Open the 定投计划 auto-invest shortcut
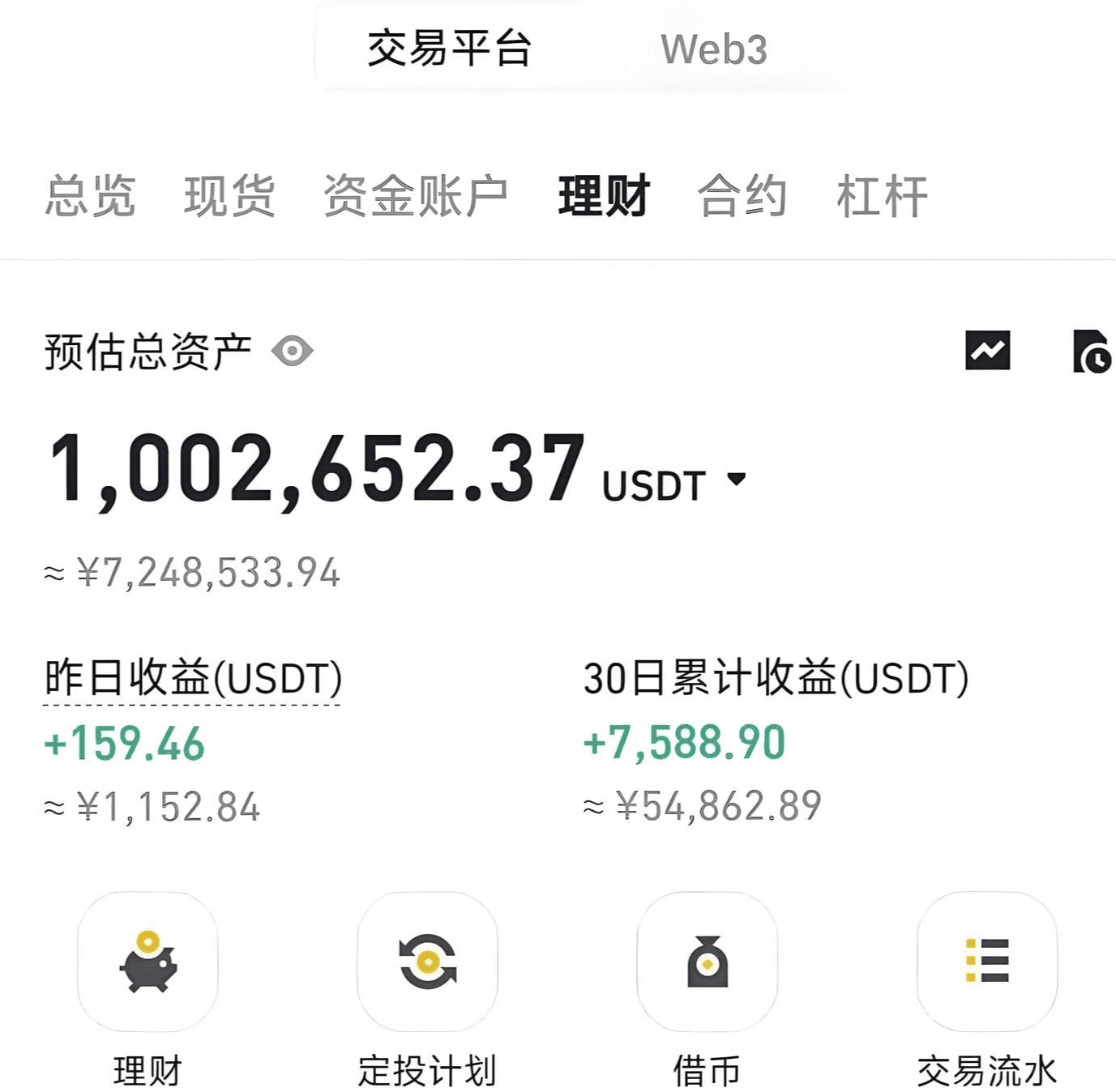Viewport: 1116px width, 1092px height. point(427,962)
